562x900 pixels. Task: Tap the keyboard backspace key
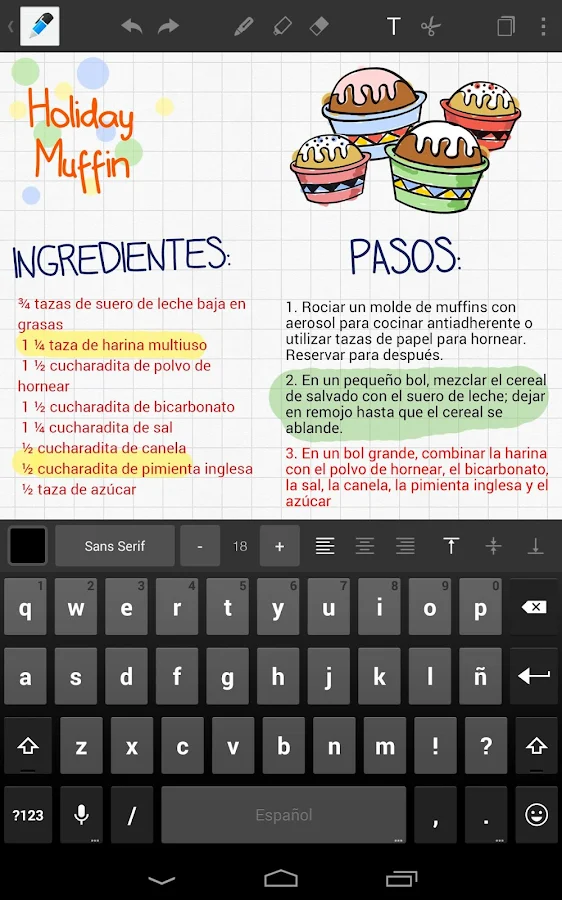point(534,607)
